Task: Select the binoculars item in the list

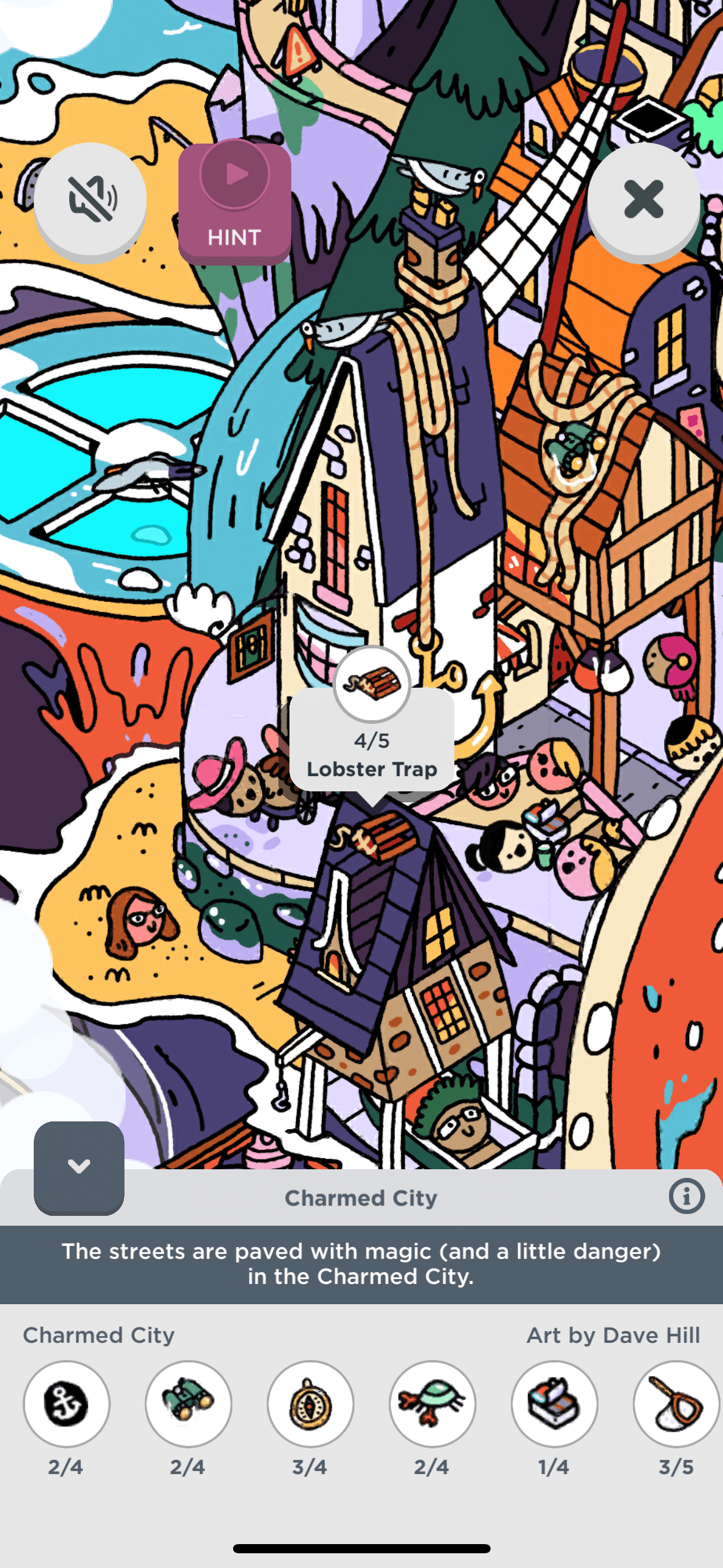Action: pyautogui.click(x=188, y=1404)
